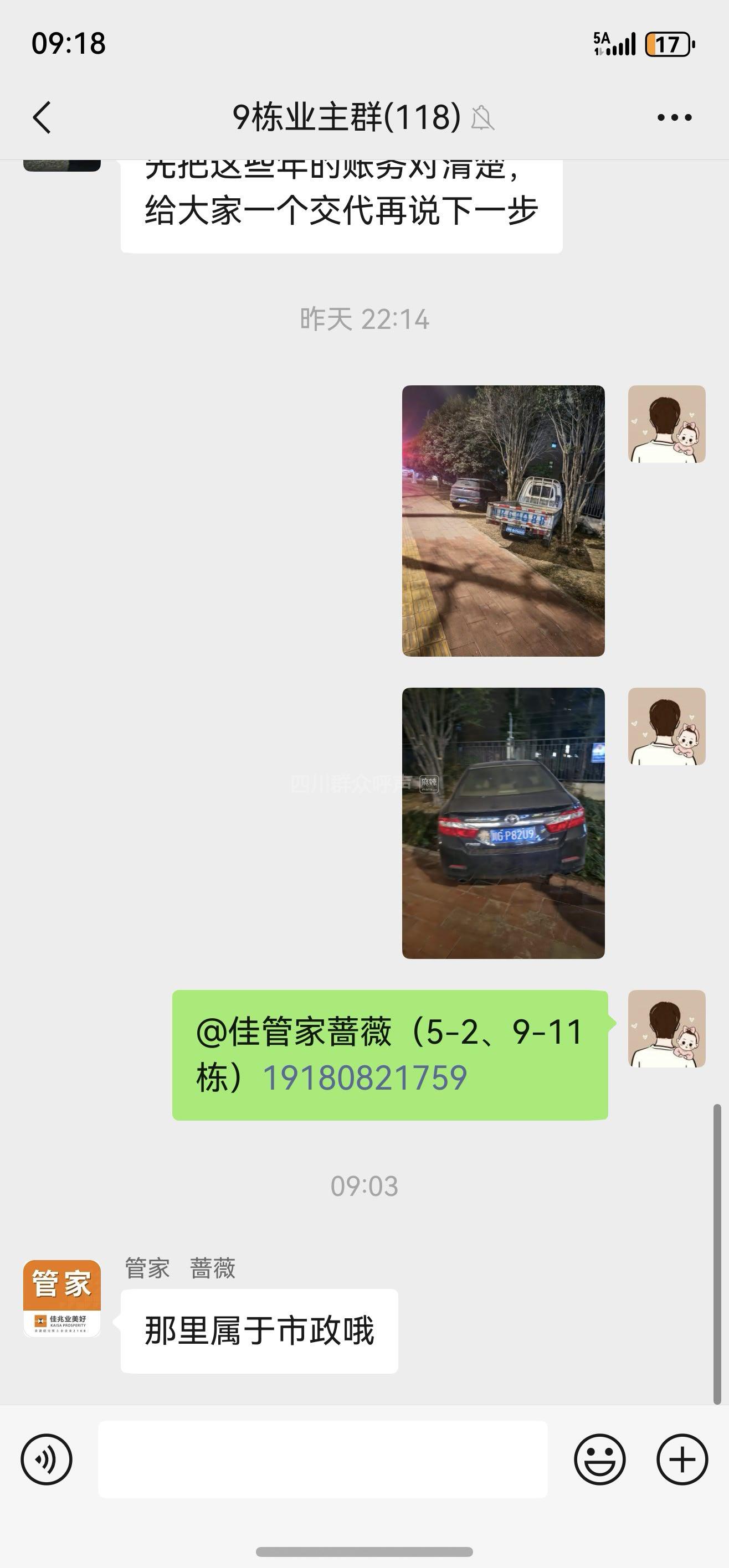Open the photo of the black sedan
Viewport: 729px width, 1568px height.
click(503, 823)
